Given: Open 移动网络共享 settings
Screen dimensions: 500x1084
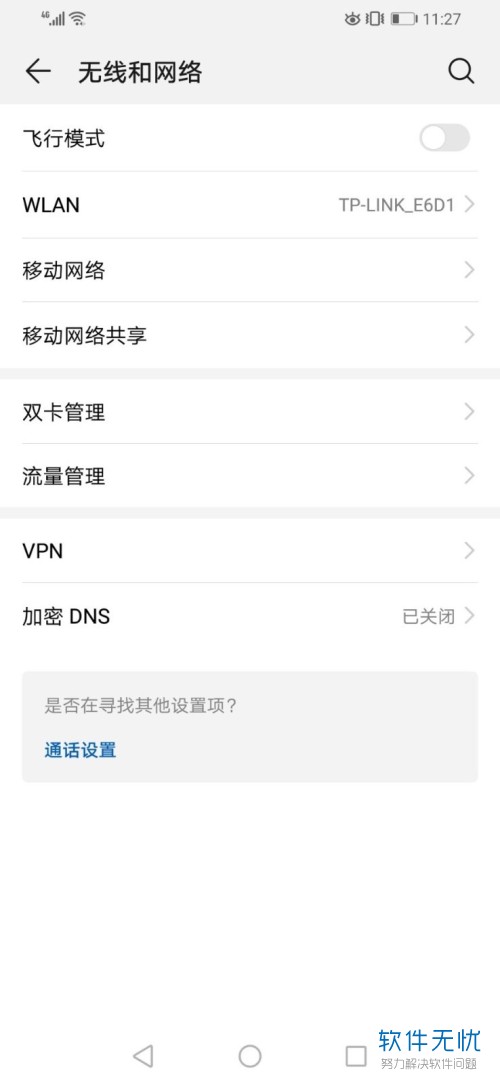Looking at the screenshot, I should pyautogui.click(x=250, y=335).
